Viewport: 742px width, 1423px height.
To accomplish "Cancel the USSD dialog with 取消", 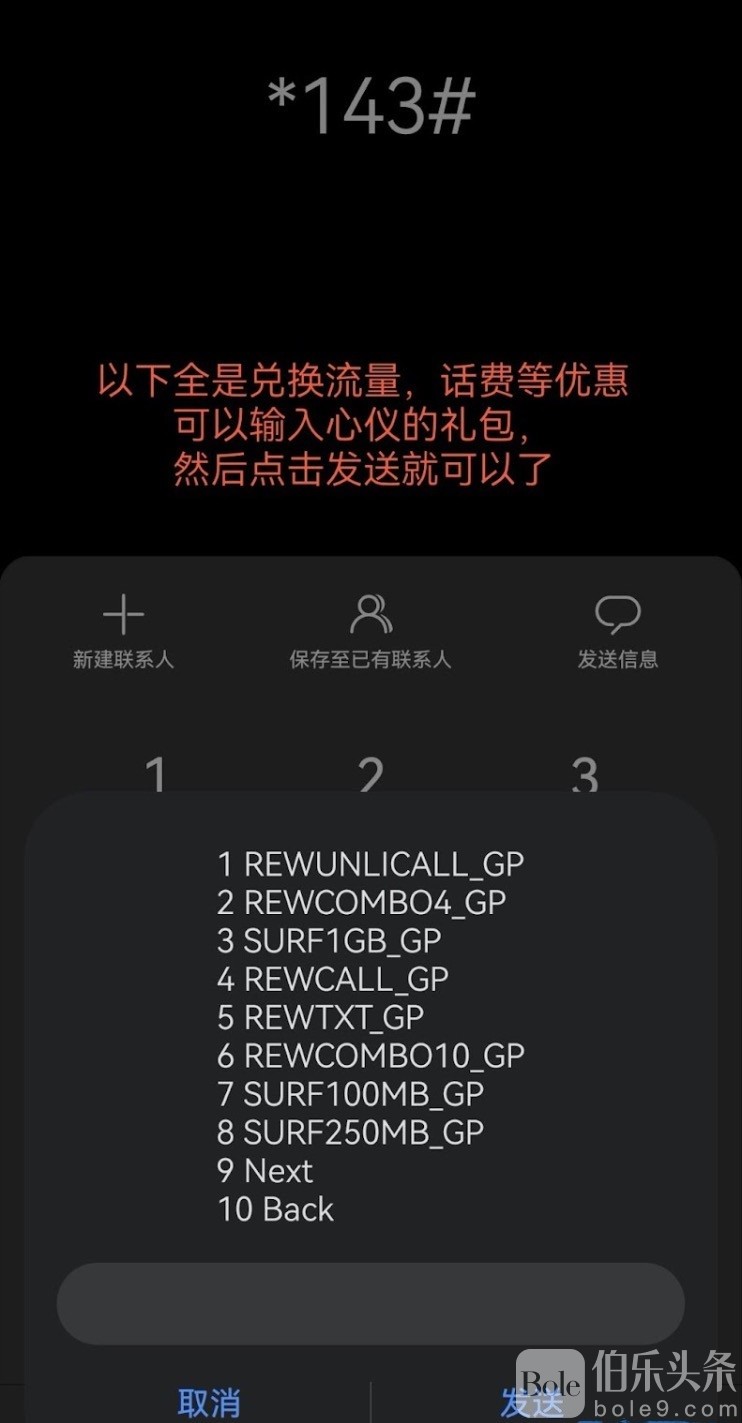I will click(209, 1402).
